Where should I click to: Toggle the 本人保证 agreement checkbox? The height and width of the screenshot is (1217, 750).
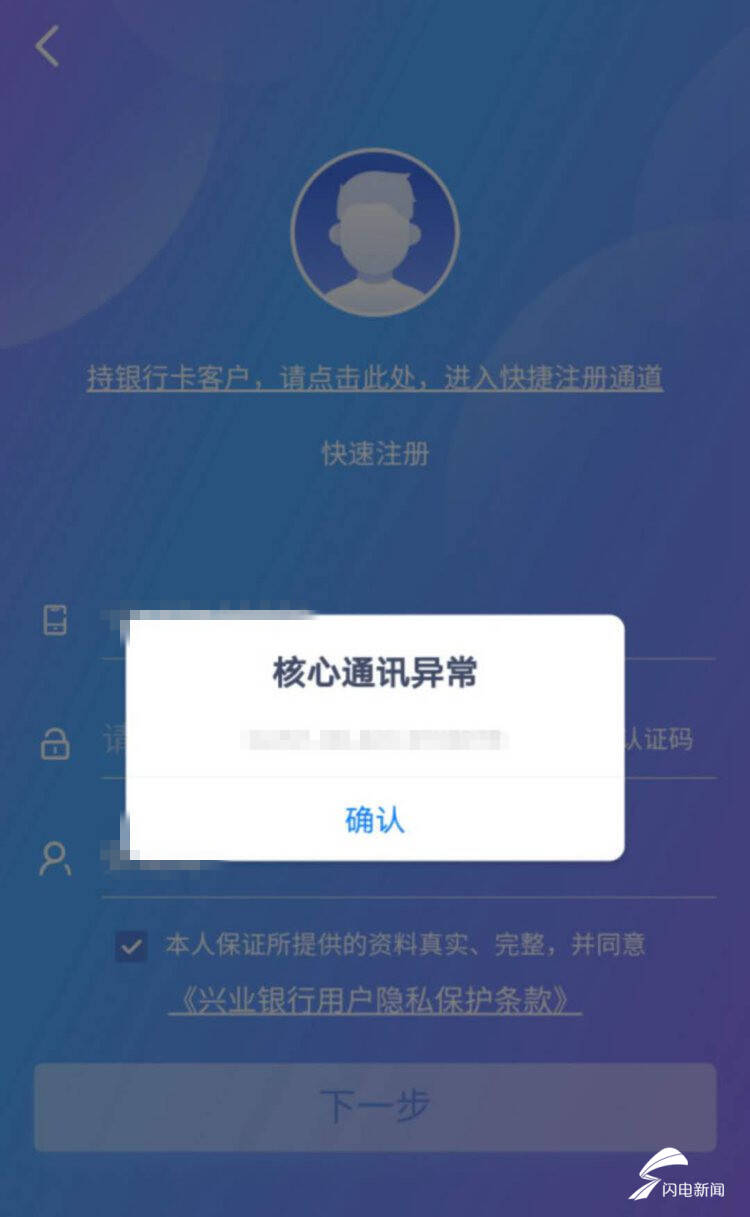coord(131,945)
